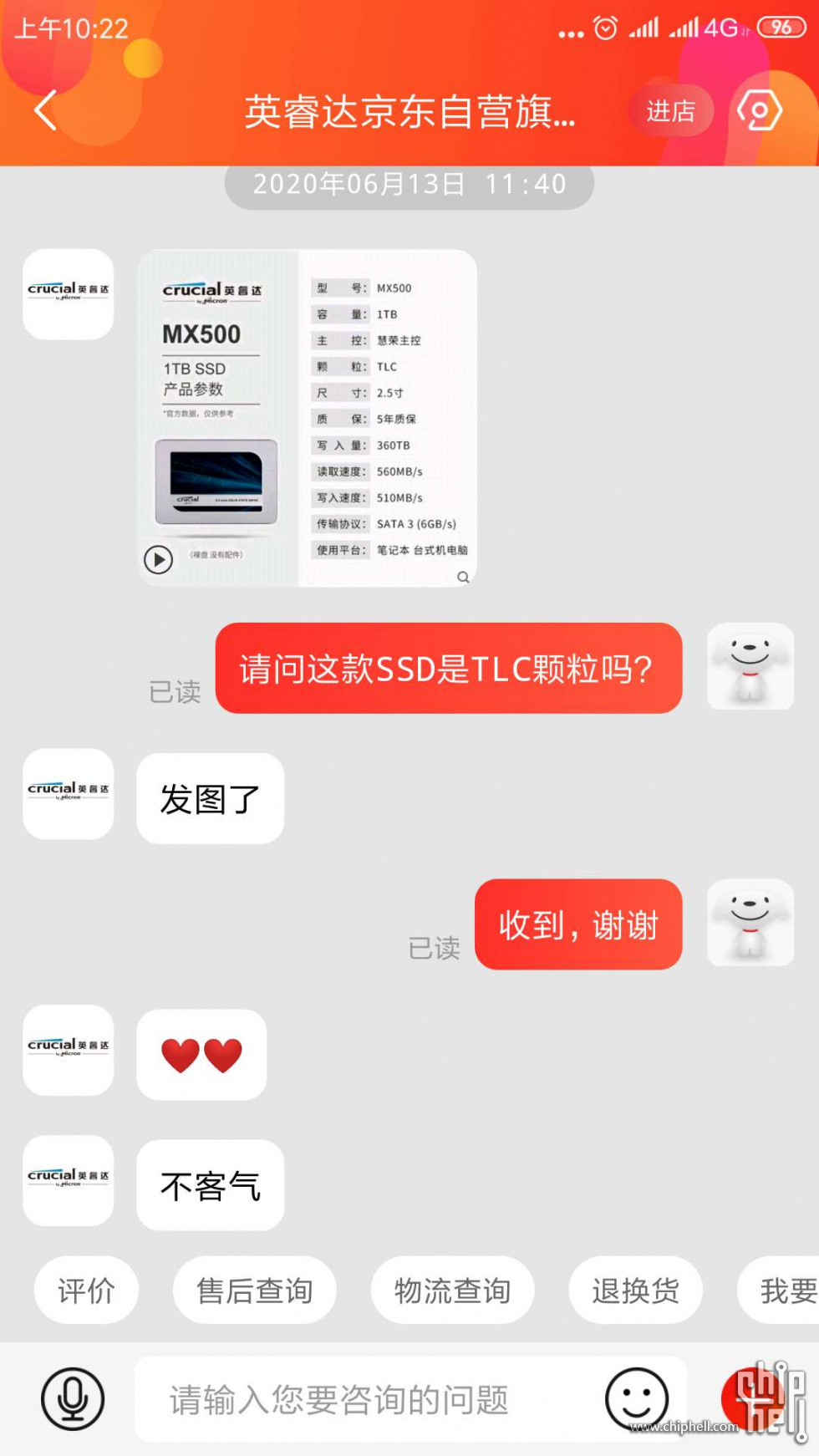Choose the 物流查询 chip
This screenshot has width=819, height=1456.
pos(452,1291)
